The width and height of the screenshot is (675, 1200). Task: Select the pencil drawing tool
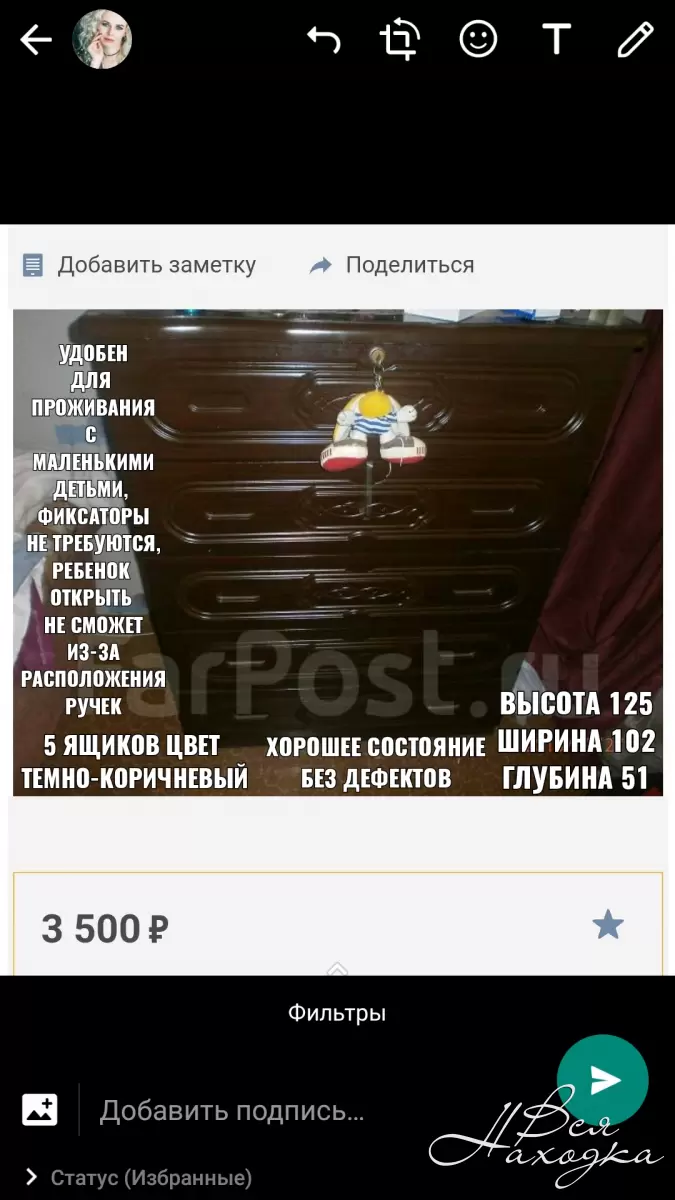click(x=634, y=40)
